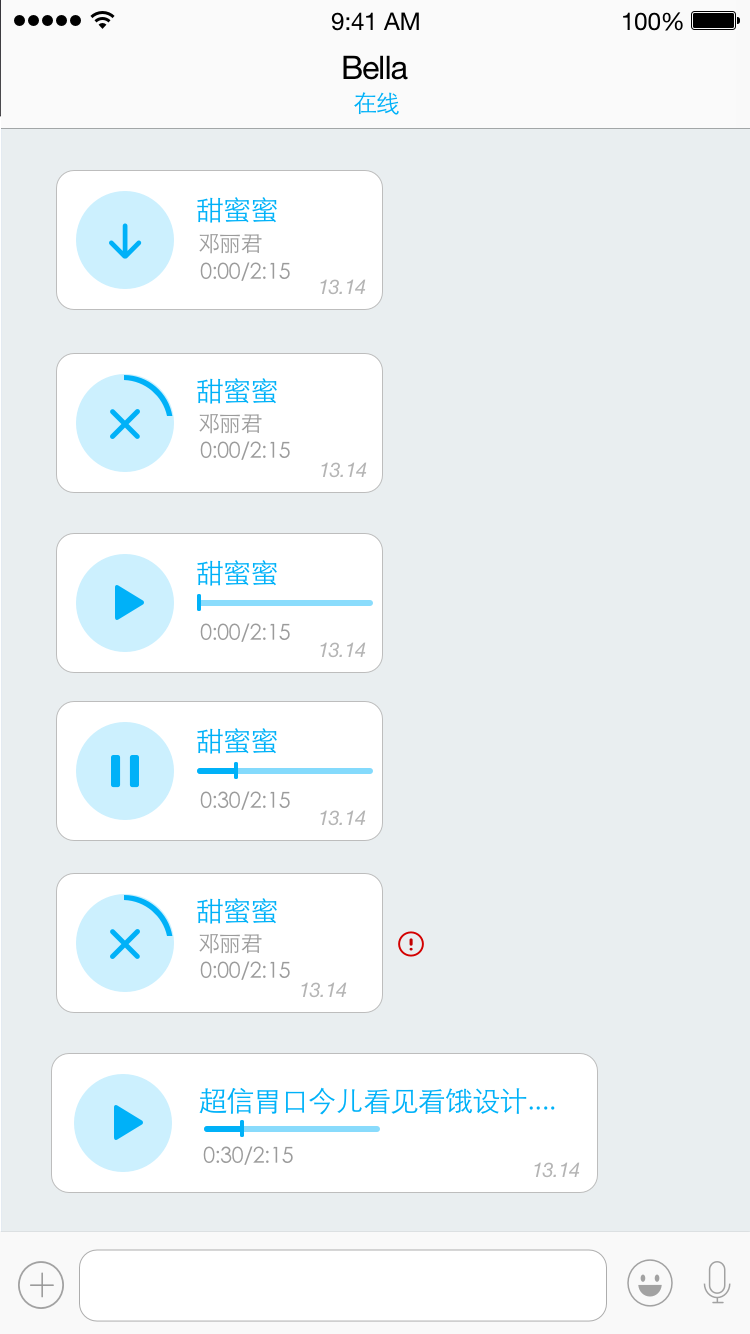Play the 超信胃口今儿看见看饿设计 audio message
750x1334 pixels.
[x=124, y=1122]
